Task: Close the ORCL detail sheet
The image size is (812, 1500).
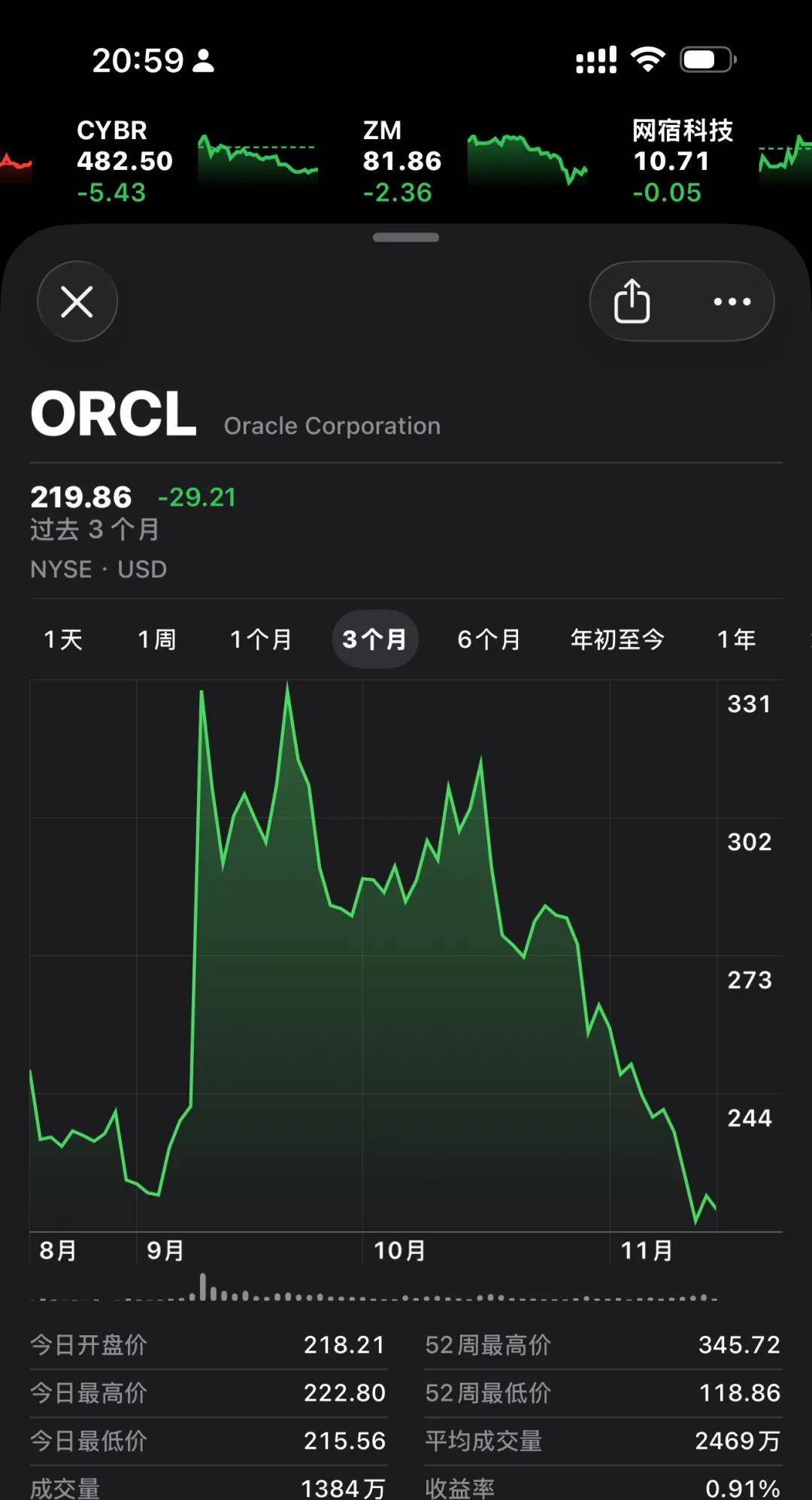Action: click(x=77, y=301)
